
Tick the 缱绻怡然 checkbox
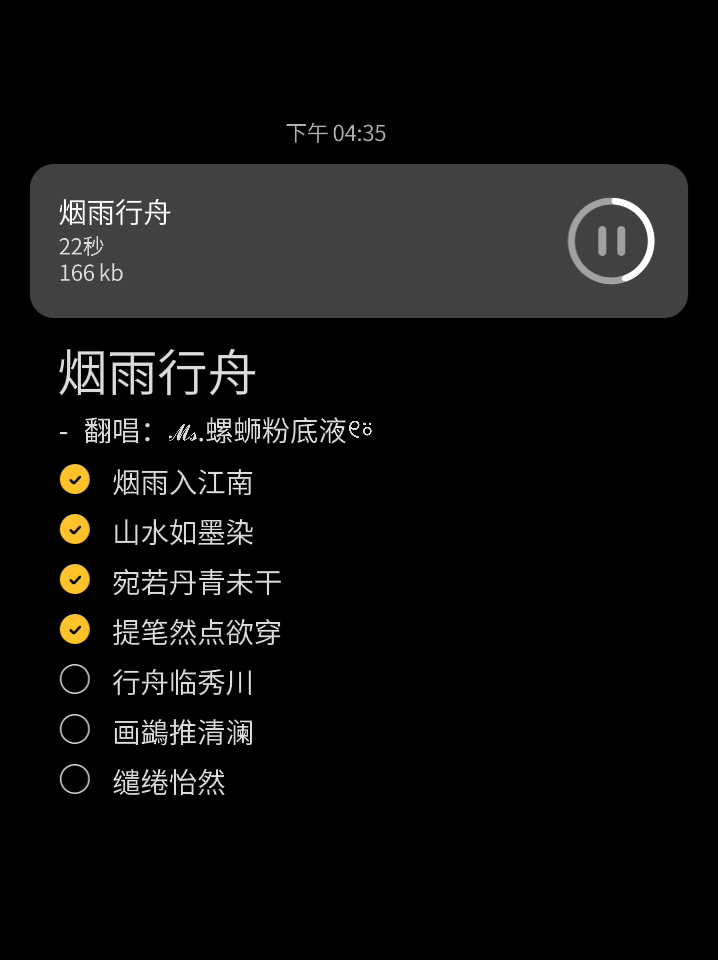tap(75, 780)
